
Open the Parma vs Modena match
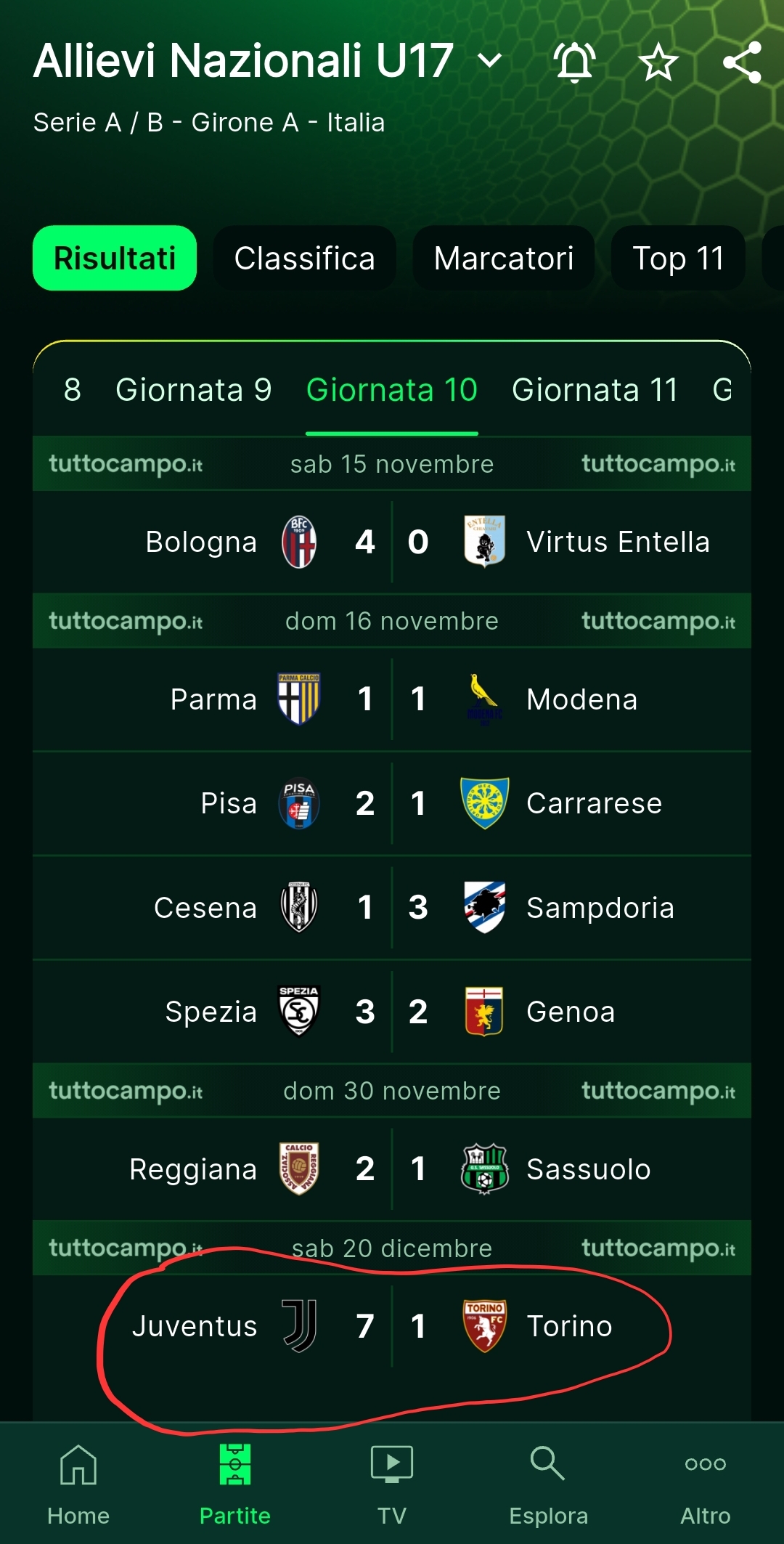(x=392, y=699)
